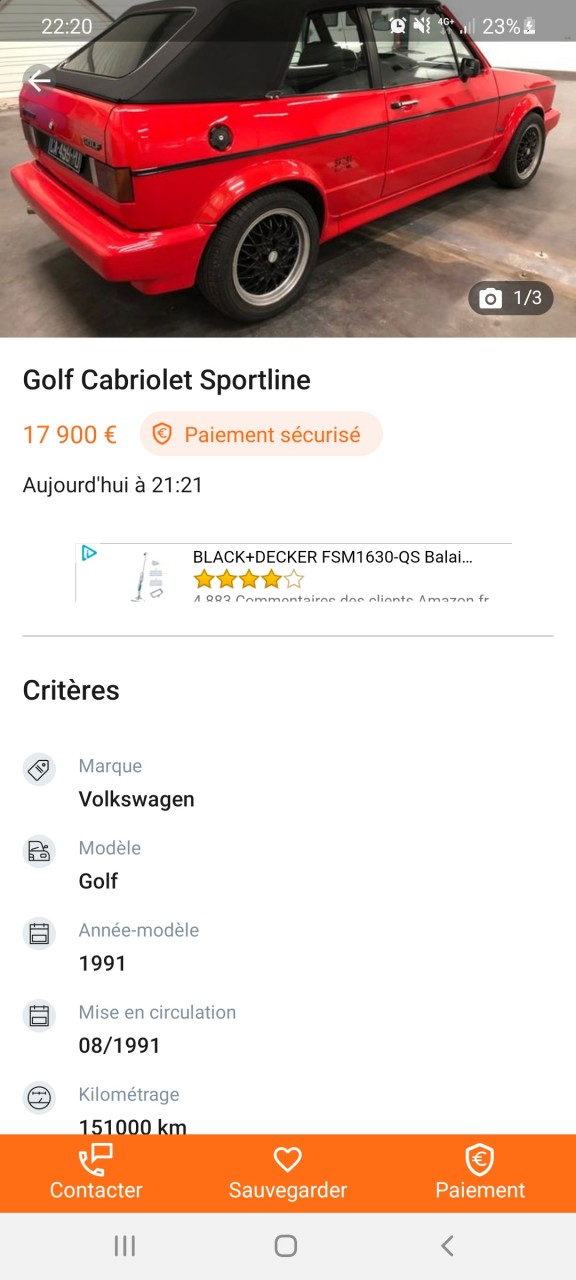Open the BLACK+DECKER ad banner

point(294,572)
